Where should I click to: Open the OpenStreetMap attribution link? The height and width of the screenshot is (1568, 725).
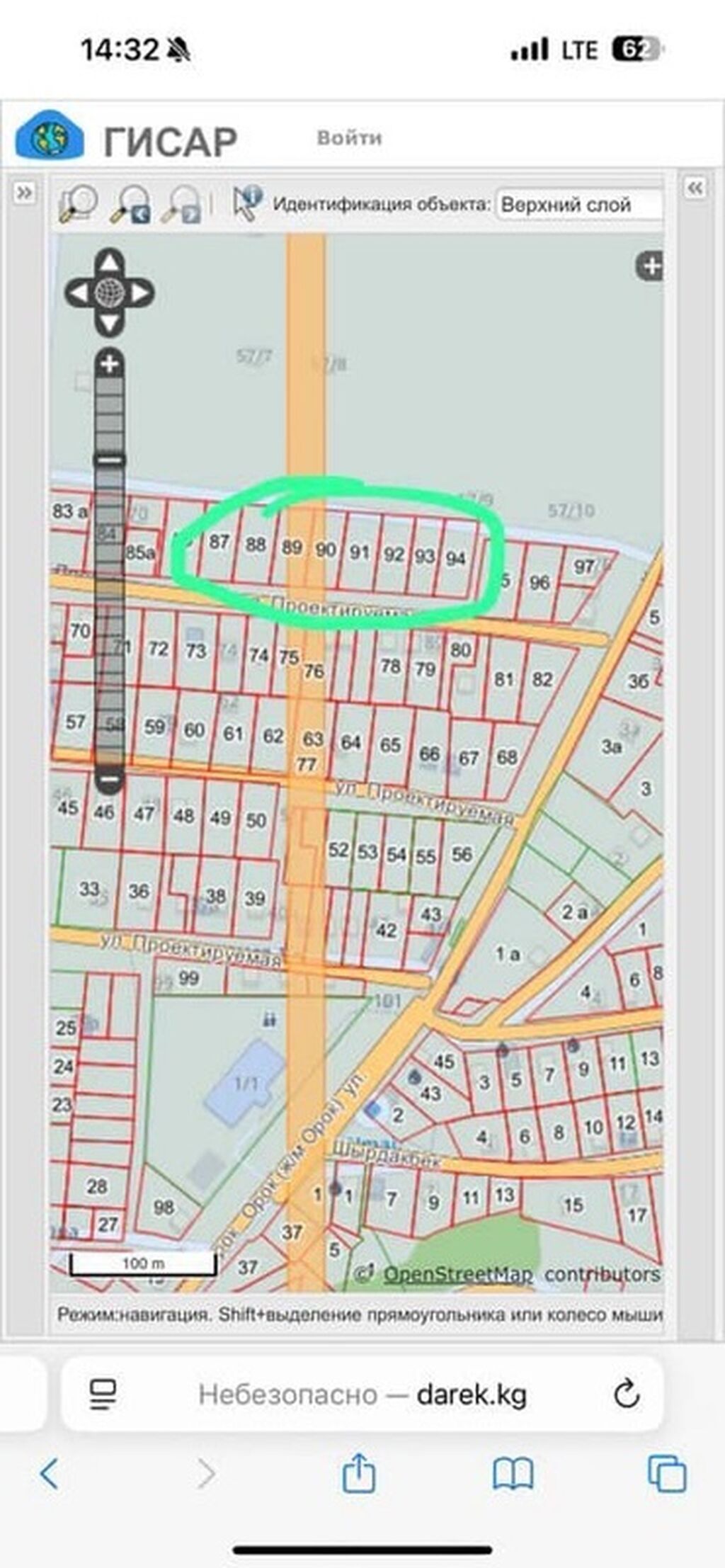(x=457, y=1274)
